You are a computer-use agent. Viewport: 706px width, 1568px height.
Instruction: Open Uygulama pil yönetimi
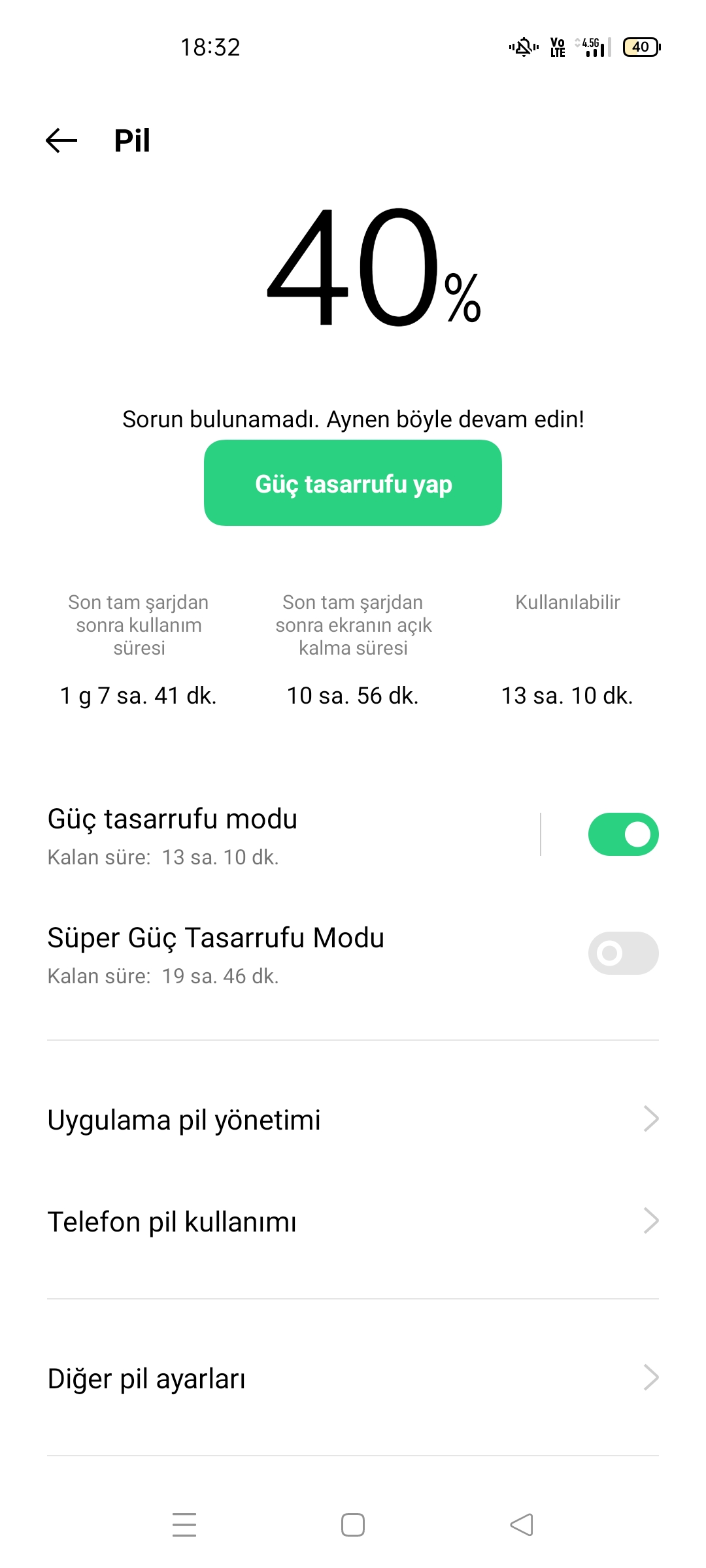[x=353, y=1119]
